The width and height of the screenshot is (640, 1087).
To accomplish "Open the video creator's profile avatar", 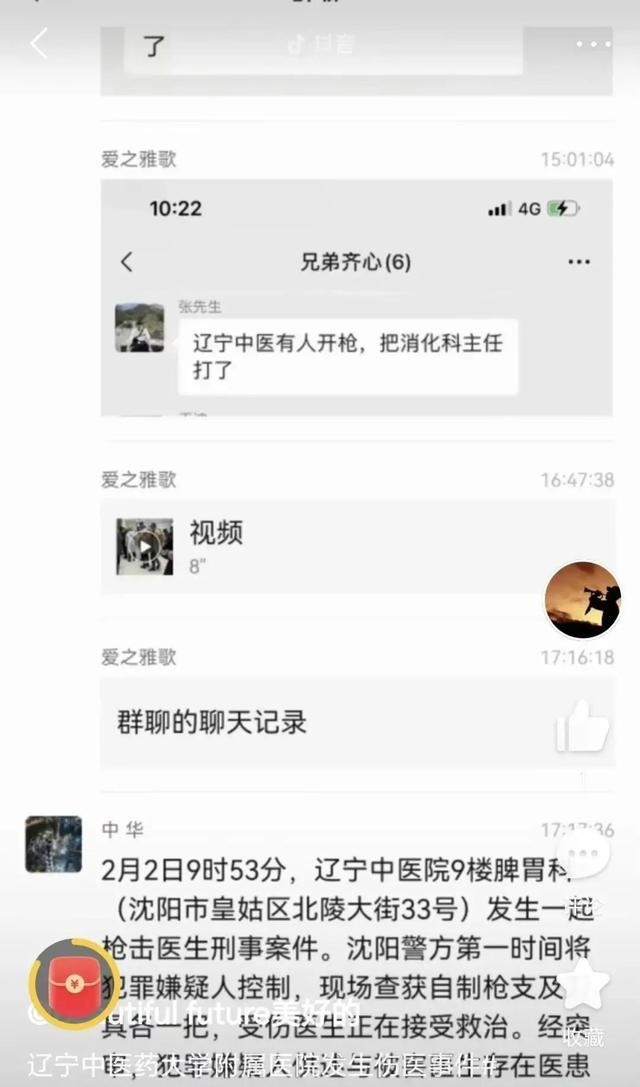I will [x=583, y=599].
